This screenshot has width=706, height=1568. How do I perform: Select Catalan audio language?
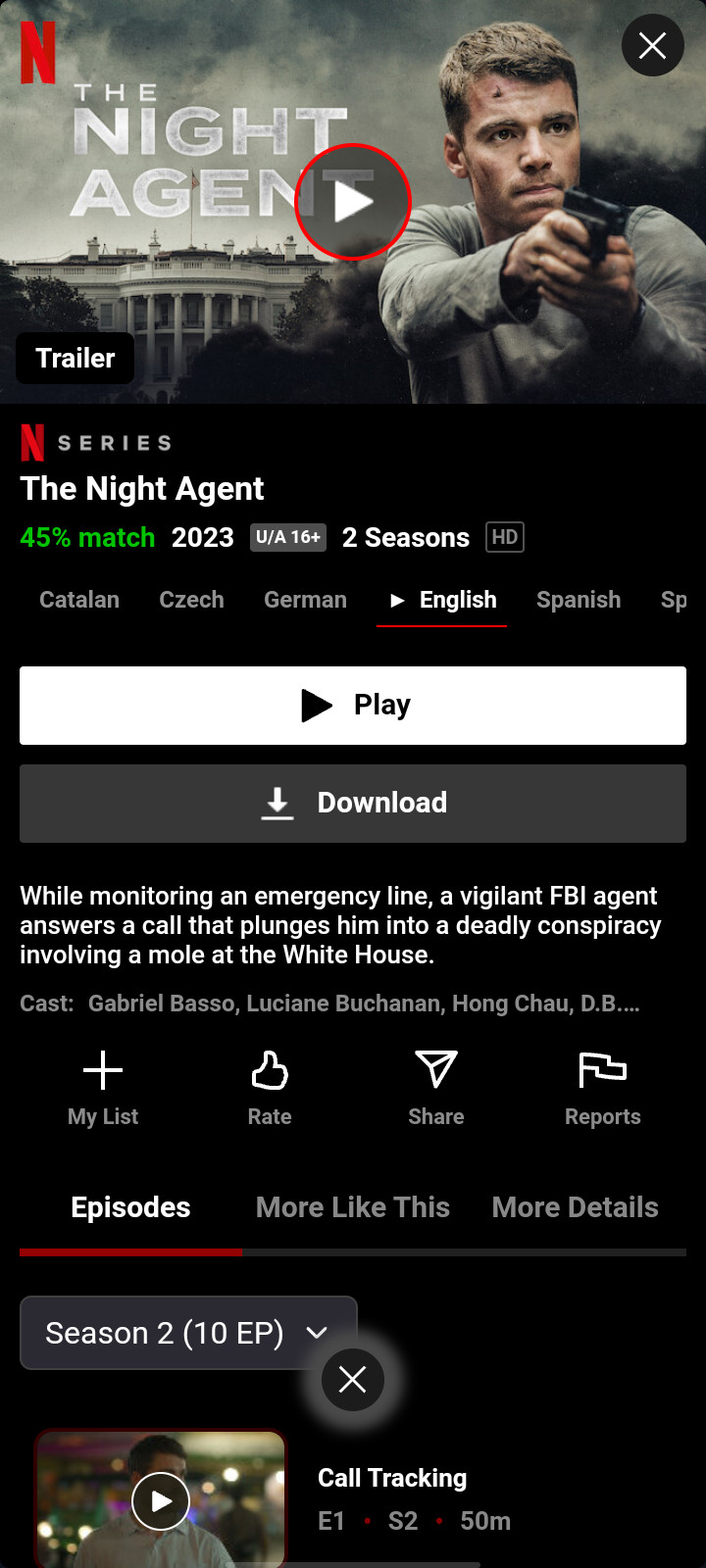click(79, 600)
